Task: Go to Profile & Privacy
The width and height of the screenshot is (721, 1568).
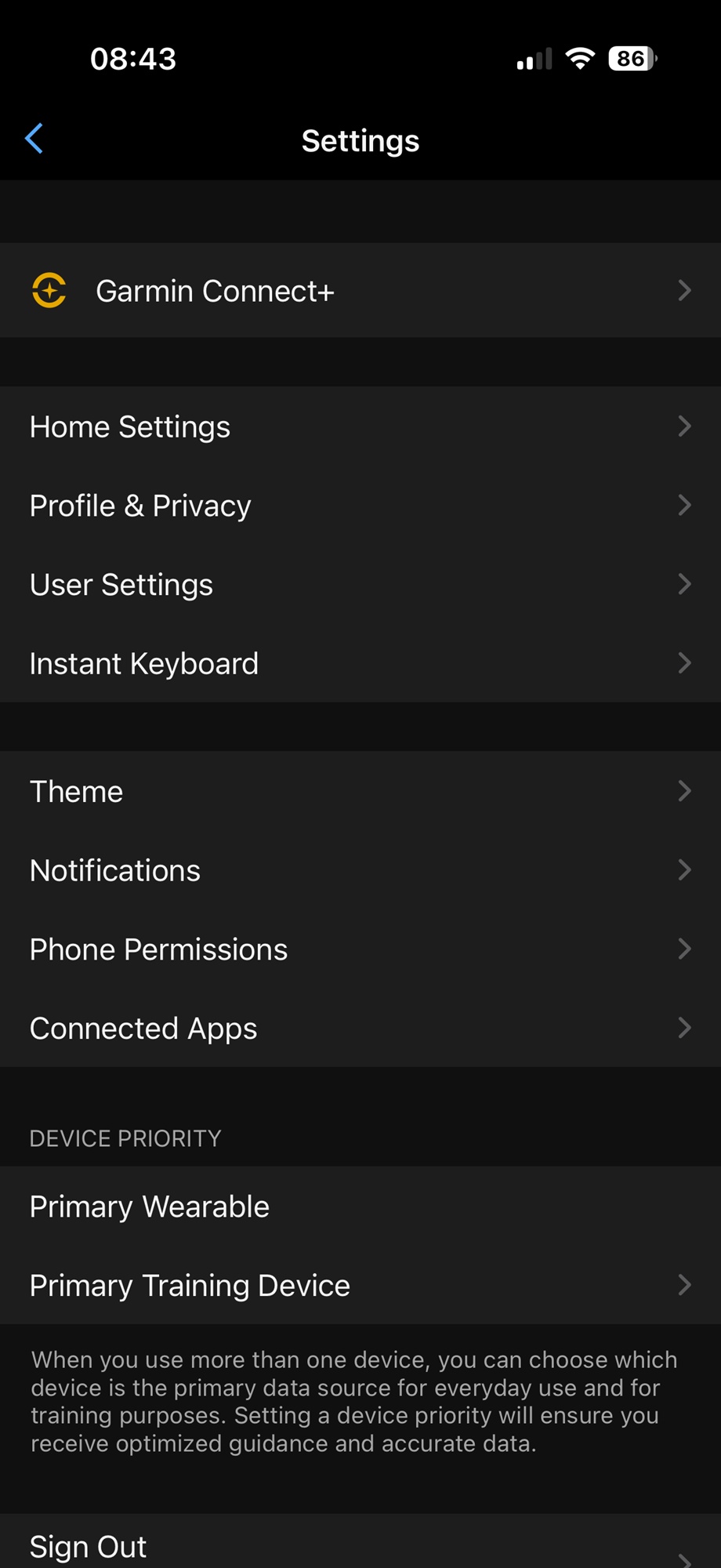Action: [360, 506]
